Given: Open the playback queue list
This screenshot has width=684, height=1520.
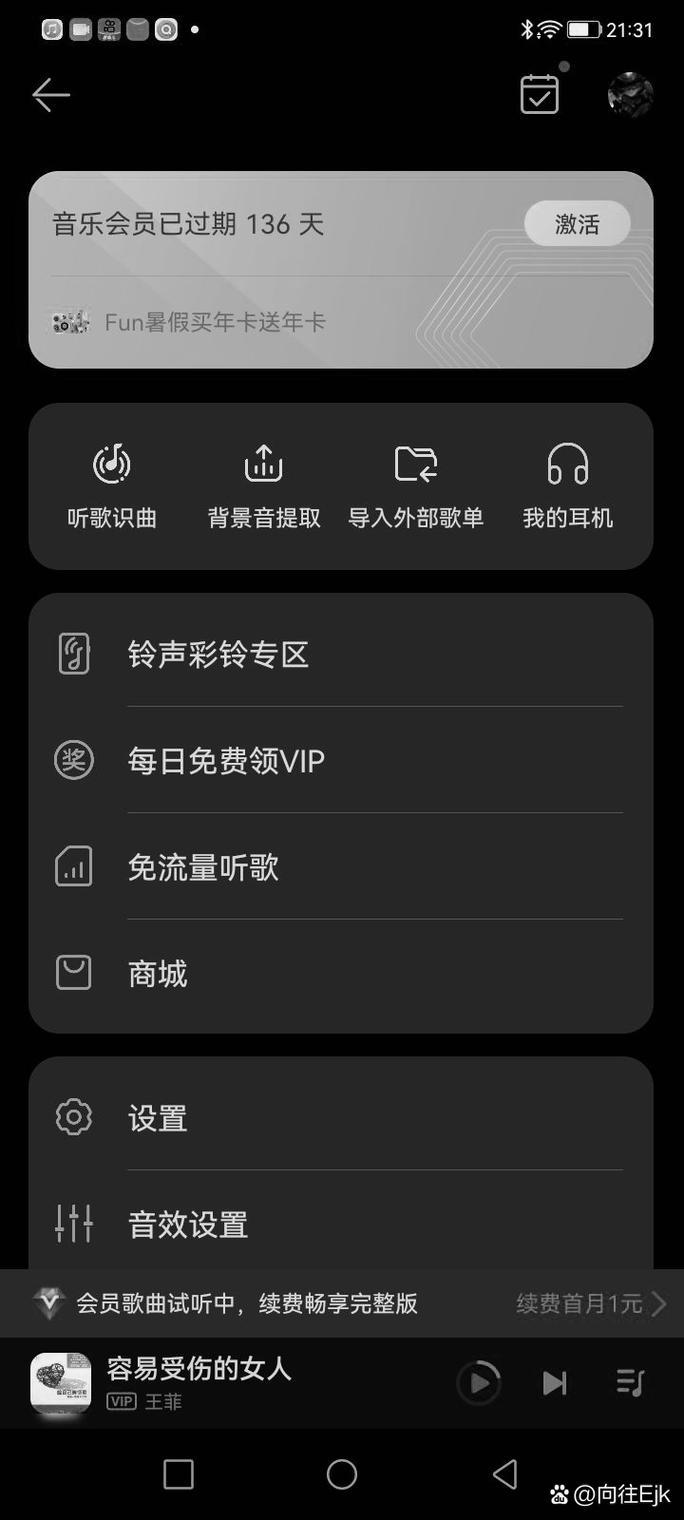Looking at the screenshot, I should tap(630, 1383).
